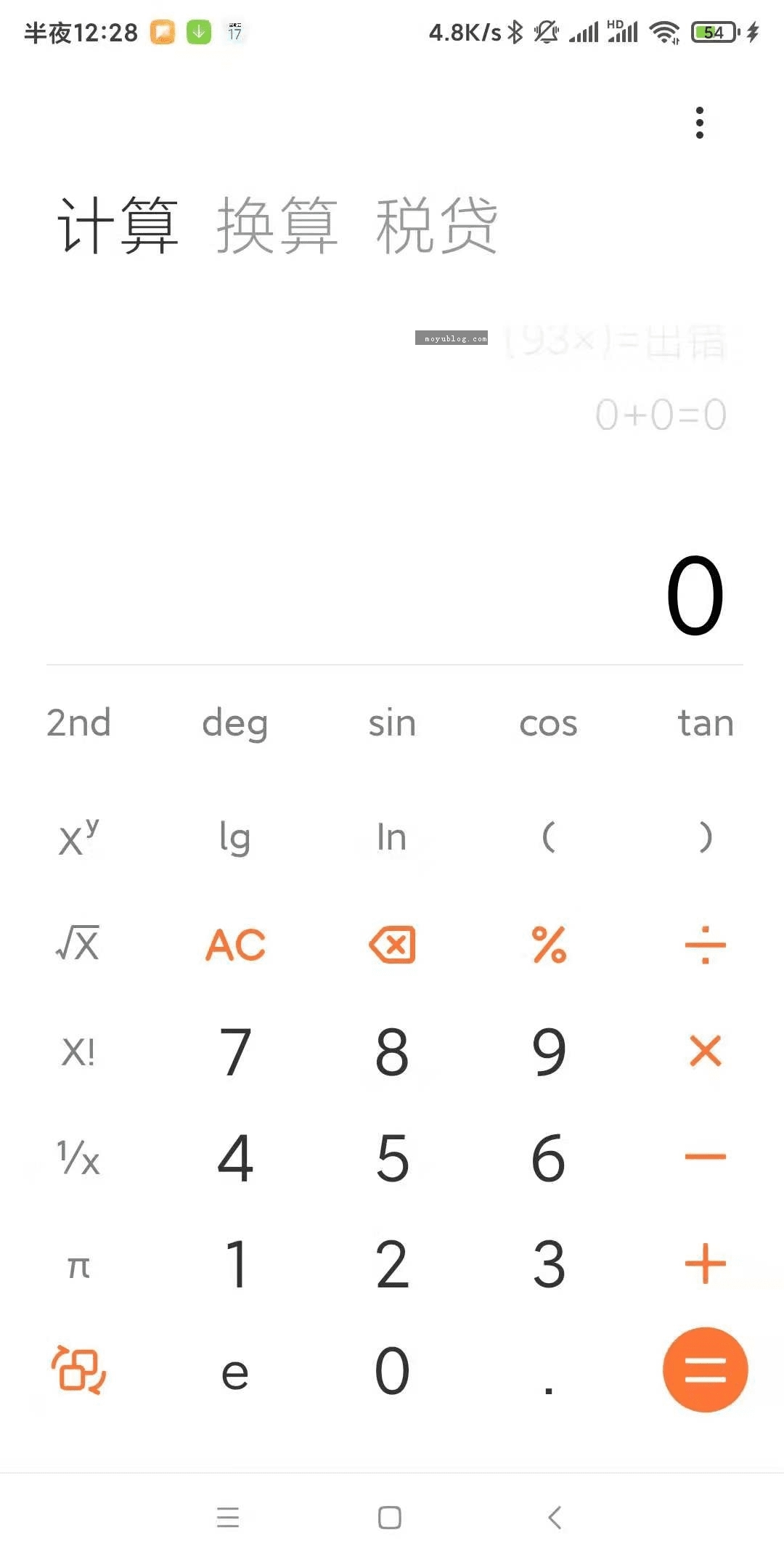Screen dimensions: 784x1567
Task: Tap the backspace delete key
Action: click(x=392, y=945)
